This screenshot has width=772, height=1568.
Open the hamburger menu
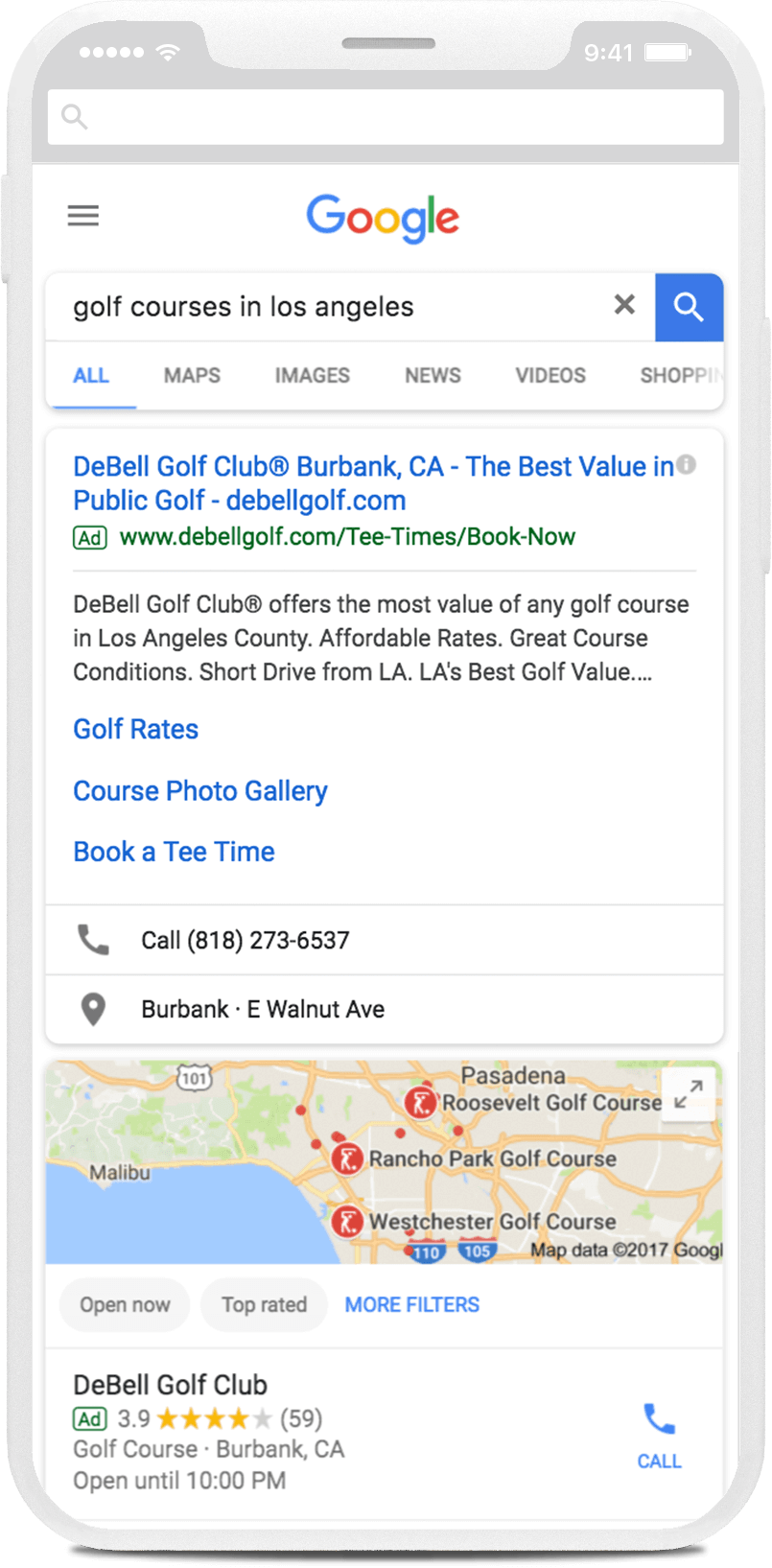[83, 215]
